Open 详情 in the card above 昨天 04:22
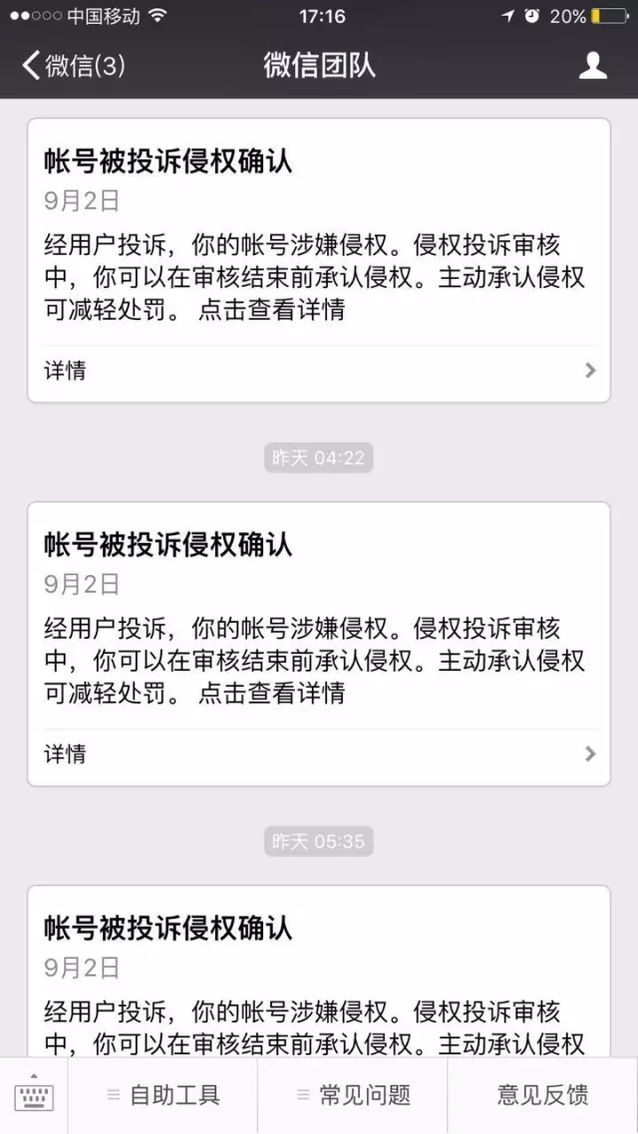Viewport: 638px width, 1134px height. (x=319, y=371)
